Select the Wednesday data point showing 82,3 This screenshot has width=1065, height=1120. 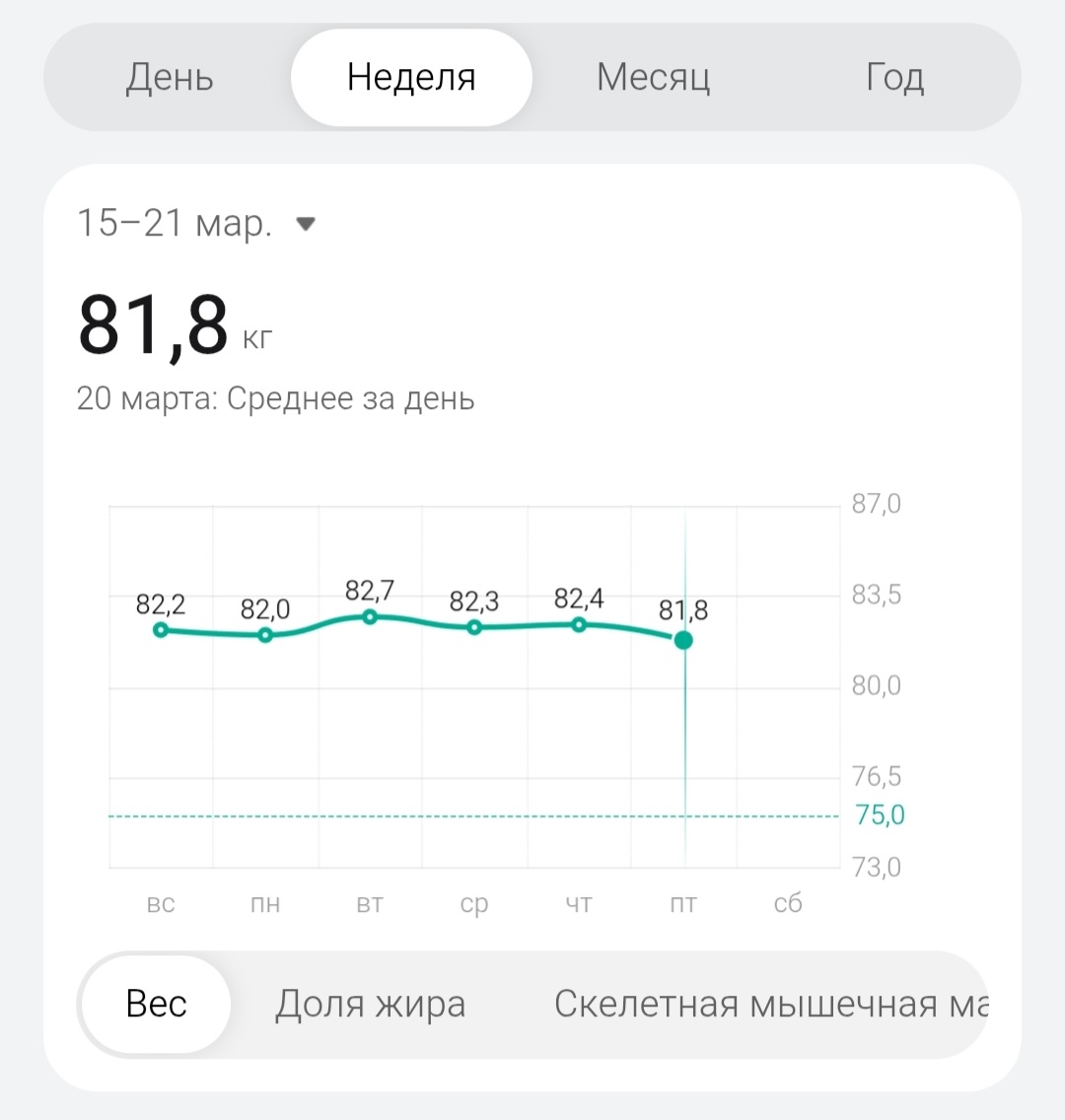tap(474, 626)
